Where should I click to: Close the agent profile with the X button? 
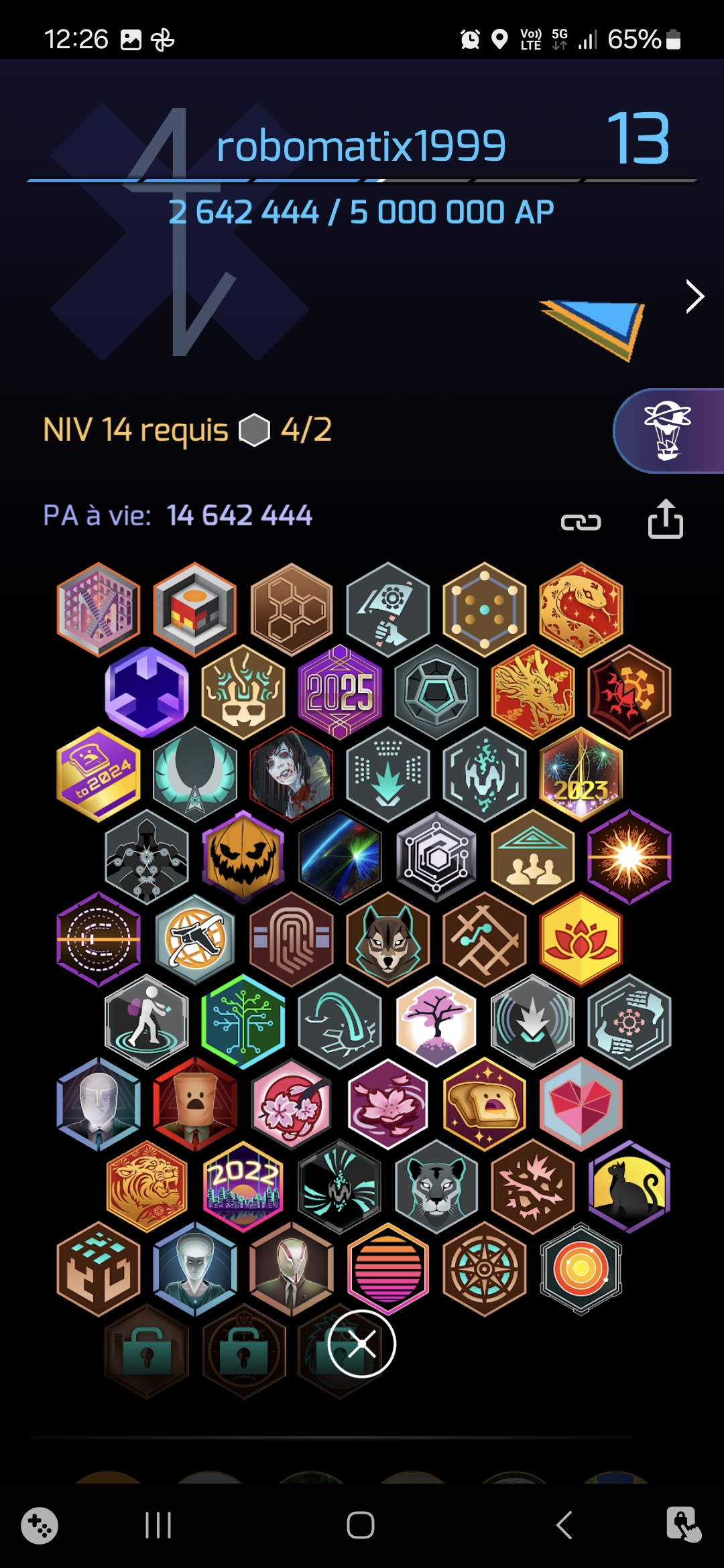click(x=361, y=1344)
